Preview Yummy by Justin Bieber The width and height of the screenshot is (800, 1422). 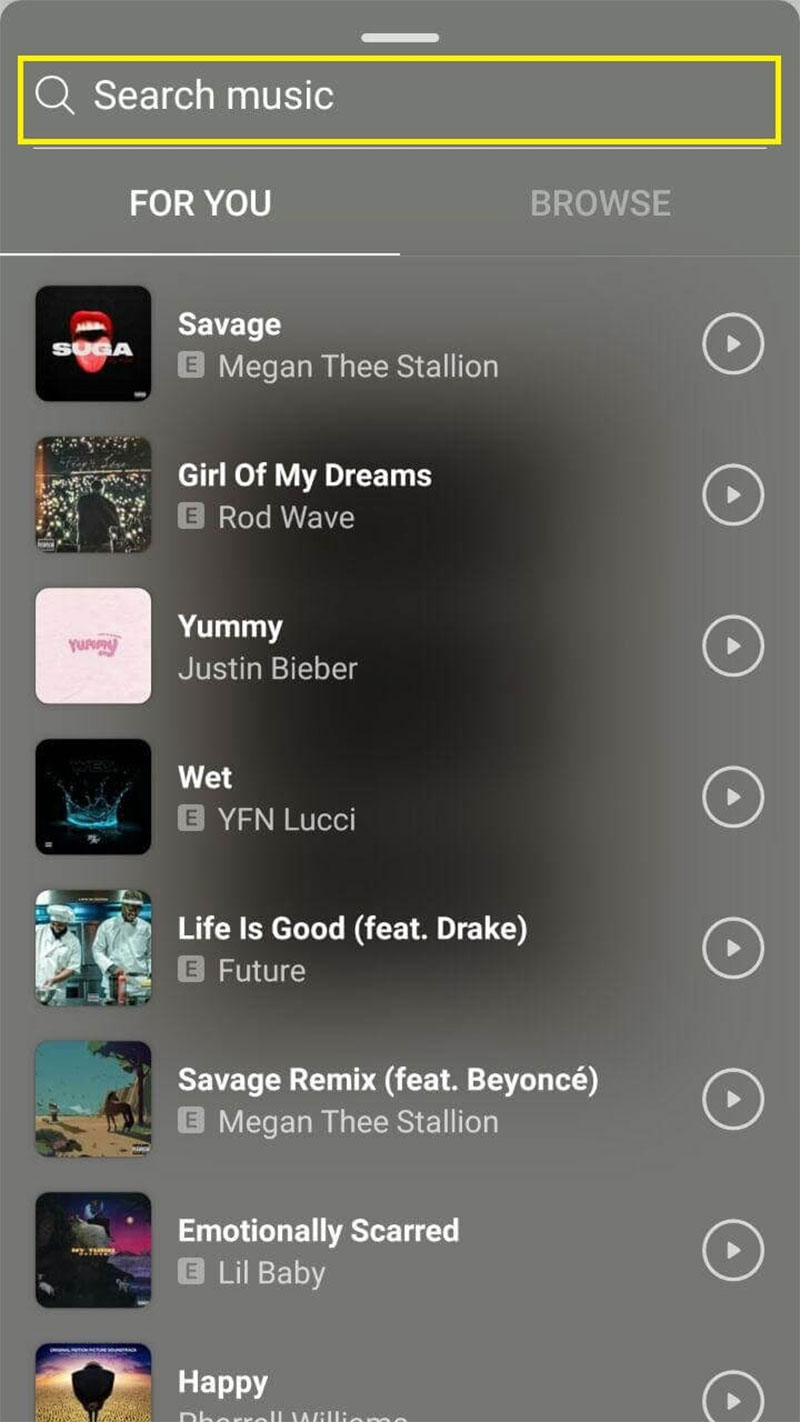tap(733, 646)
